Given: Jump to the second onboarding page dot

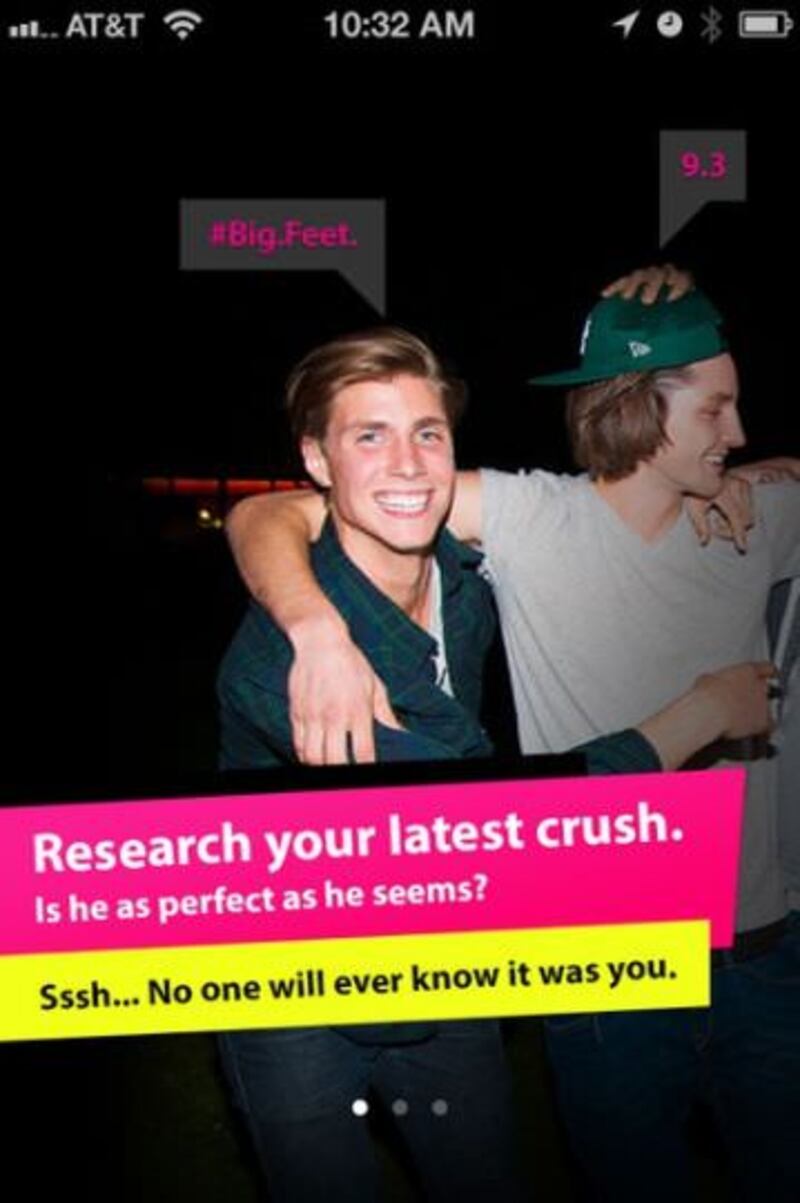Looking at the screenshot, I should click(400, 1107).
